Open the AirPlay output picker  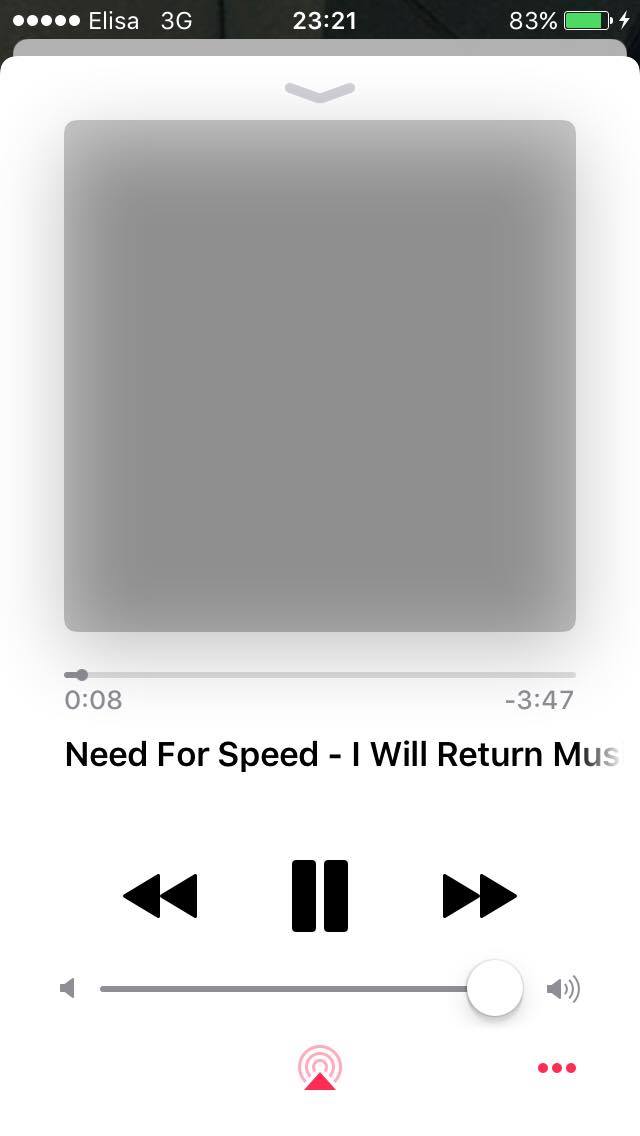pyautogui.click(x=320, y=1067)
